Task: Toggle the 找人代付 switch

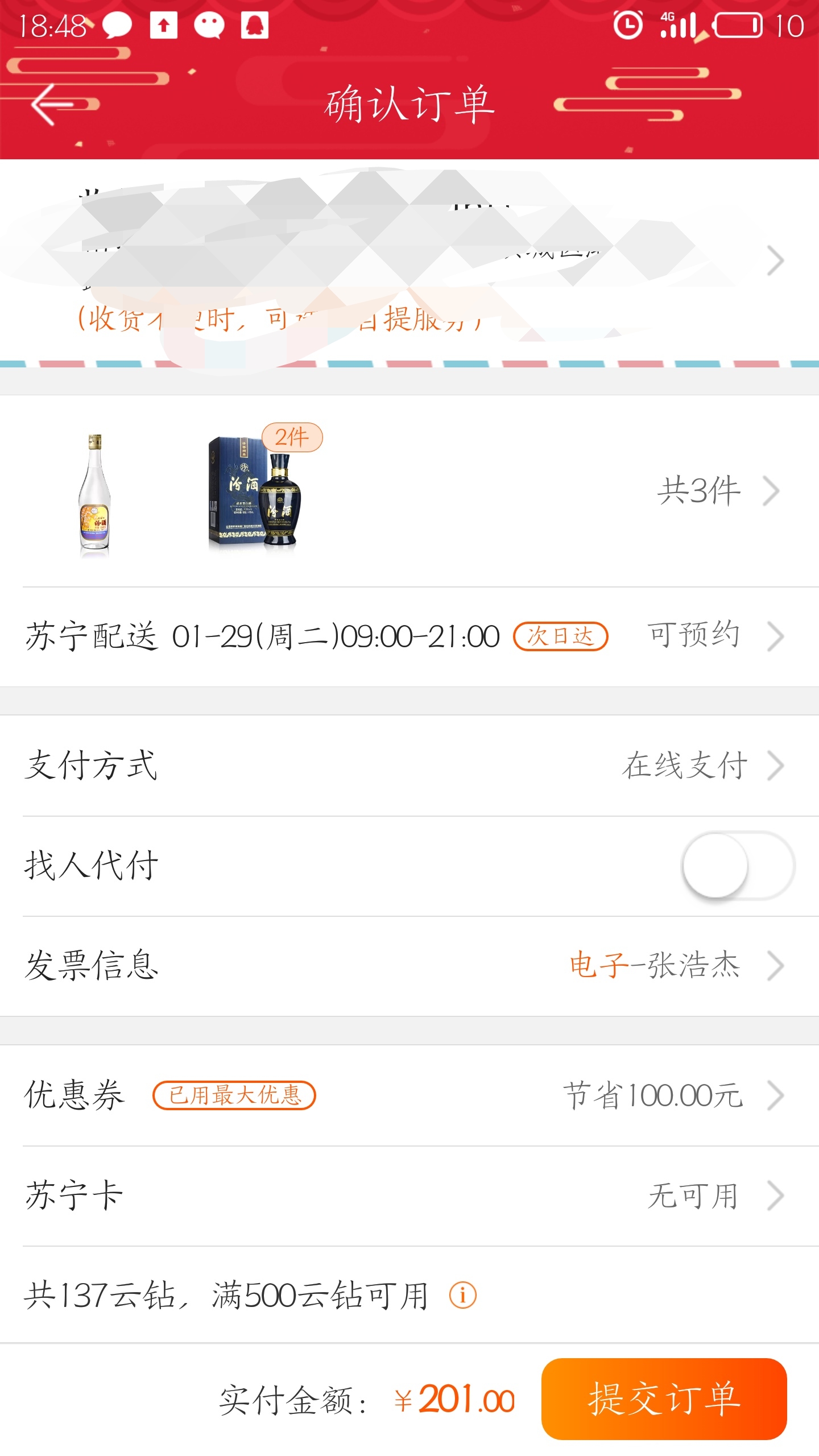Action: tap(737, 866)
